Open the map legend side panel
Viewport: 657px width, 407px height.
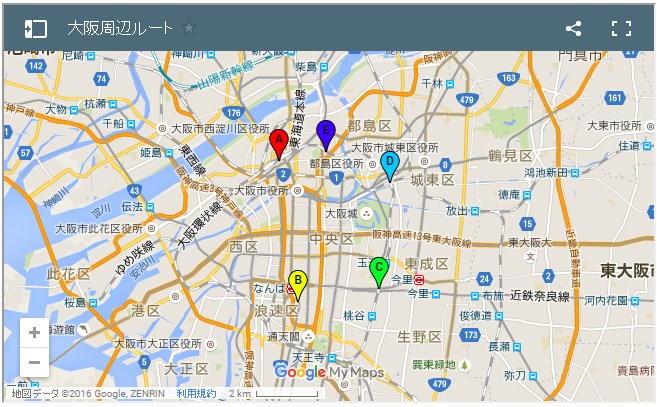[36, 28]
